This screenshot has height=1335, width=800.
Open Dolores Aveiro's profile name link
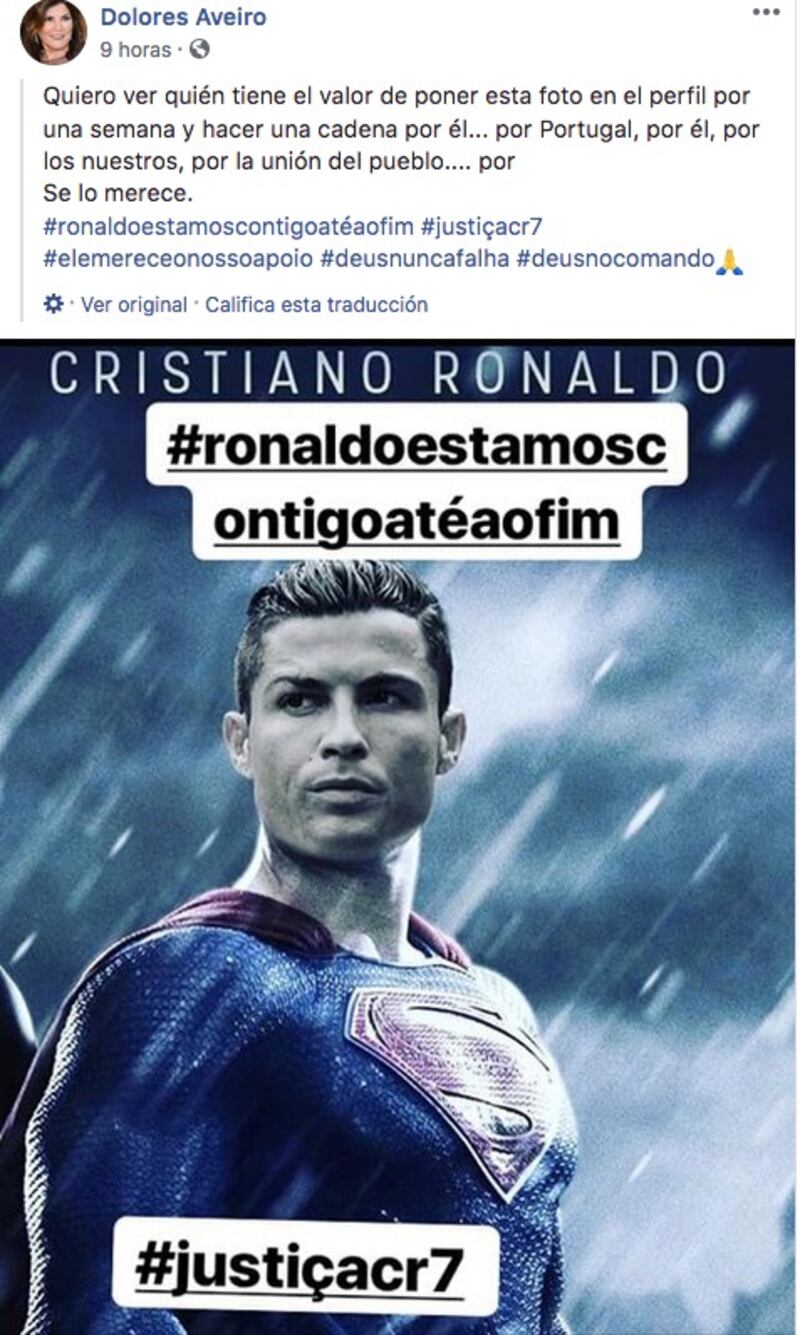183,18
